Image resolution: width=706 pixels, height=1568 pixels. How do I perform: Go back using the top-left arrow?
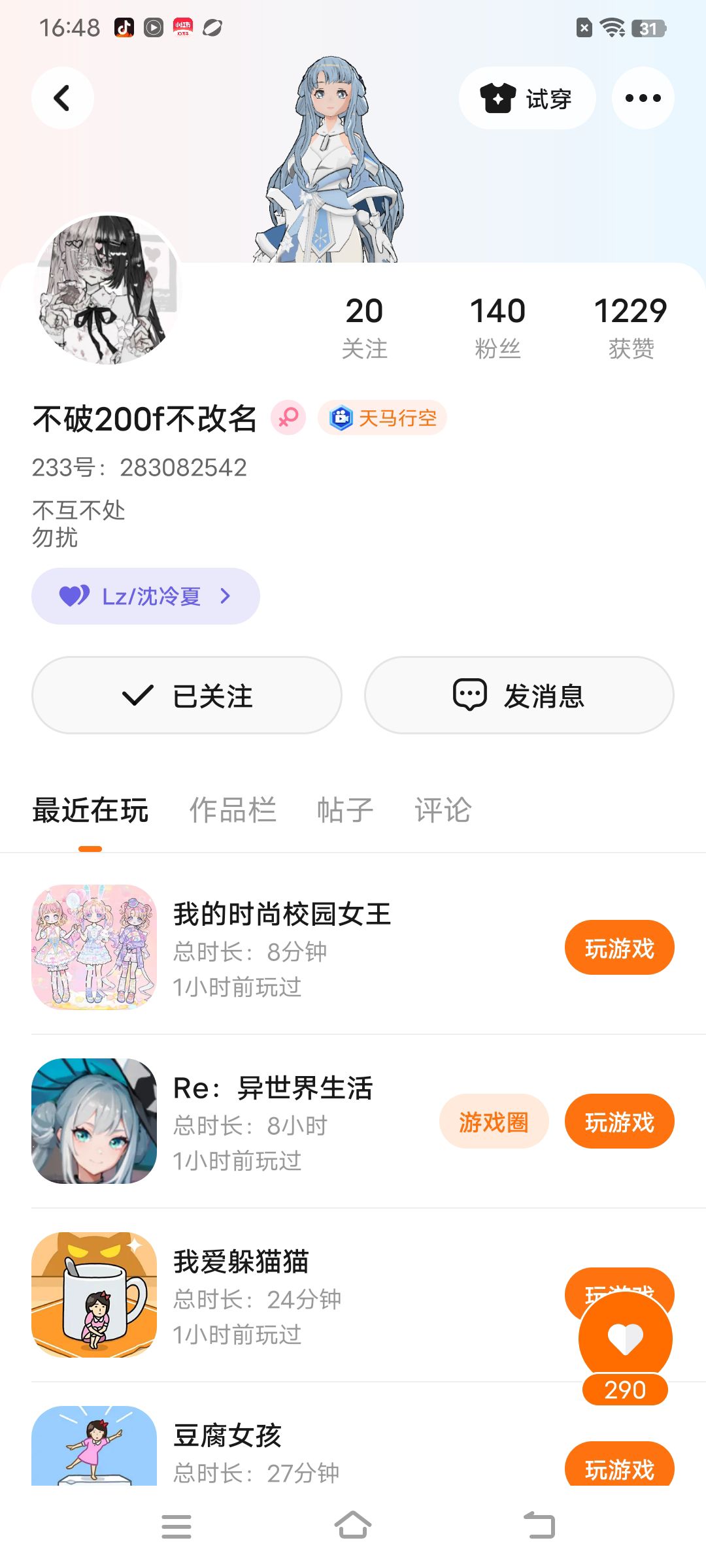62,98
